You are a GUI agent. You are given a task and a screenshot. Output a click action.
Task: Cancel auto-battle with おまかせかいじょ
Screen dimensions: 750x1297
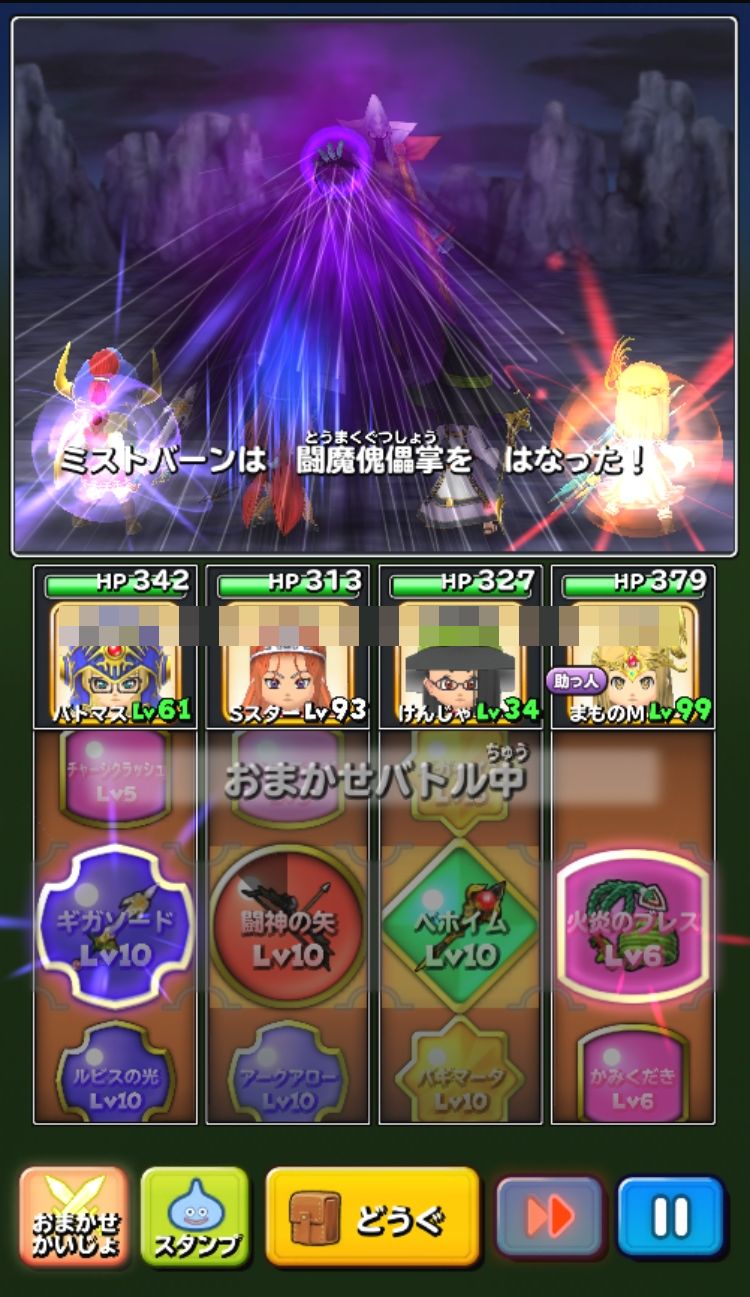pos(74,1216)
